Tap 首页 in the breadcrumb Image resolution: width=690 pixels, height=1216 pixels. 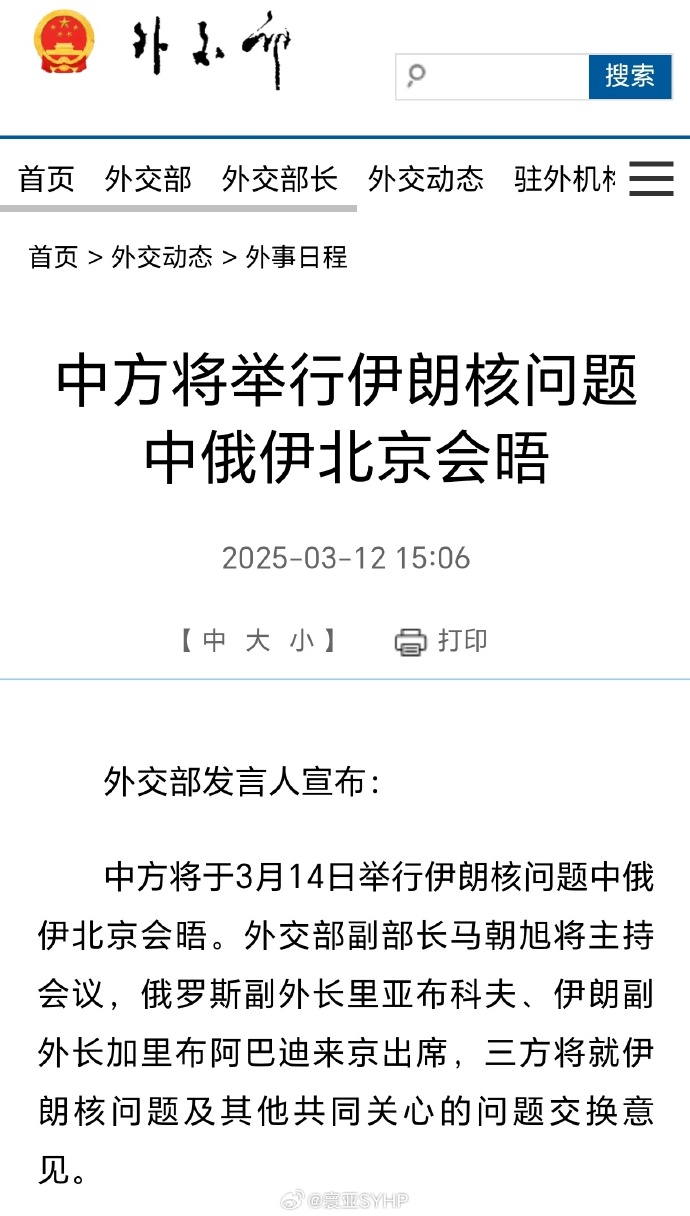coord(54,257)
